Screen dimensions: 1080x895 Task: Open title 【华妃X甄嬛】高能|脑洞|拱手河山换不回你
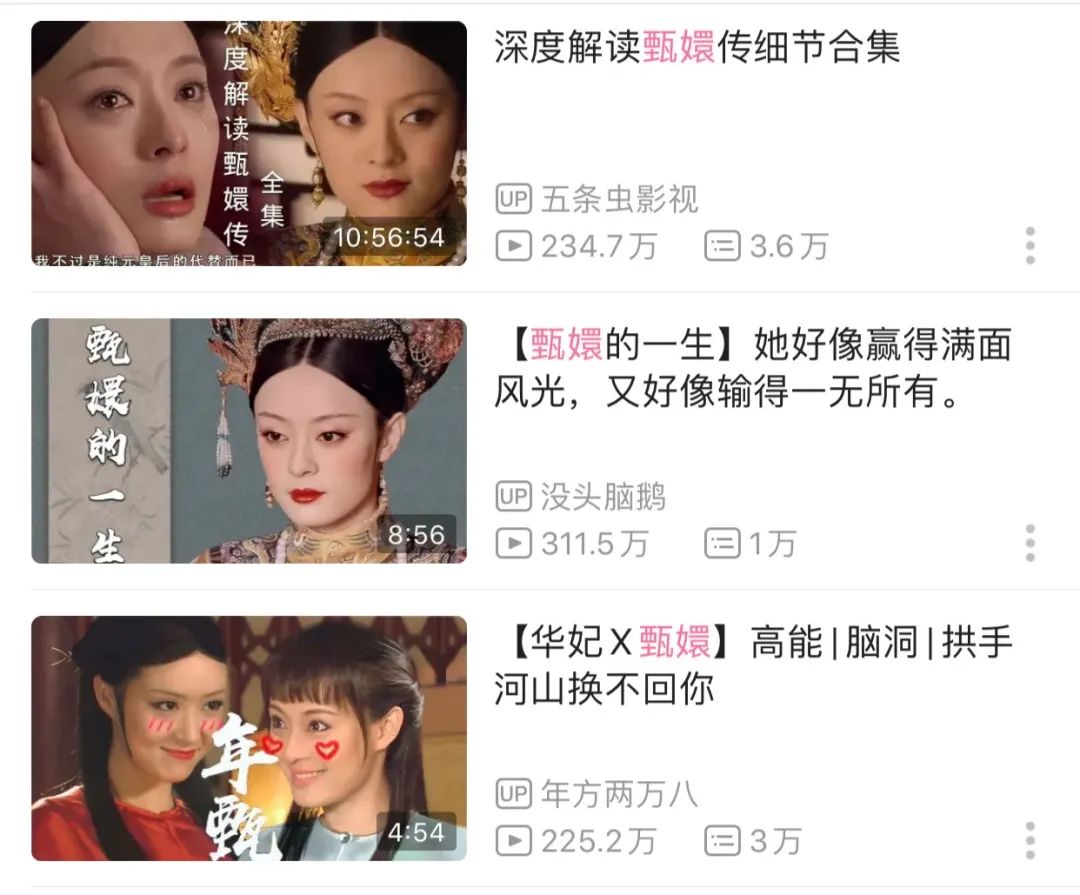[752, 665]
